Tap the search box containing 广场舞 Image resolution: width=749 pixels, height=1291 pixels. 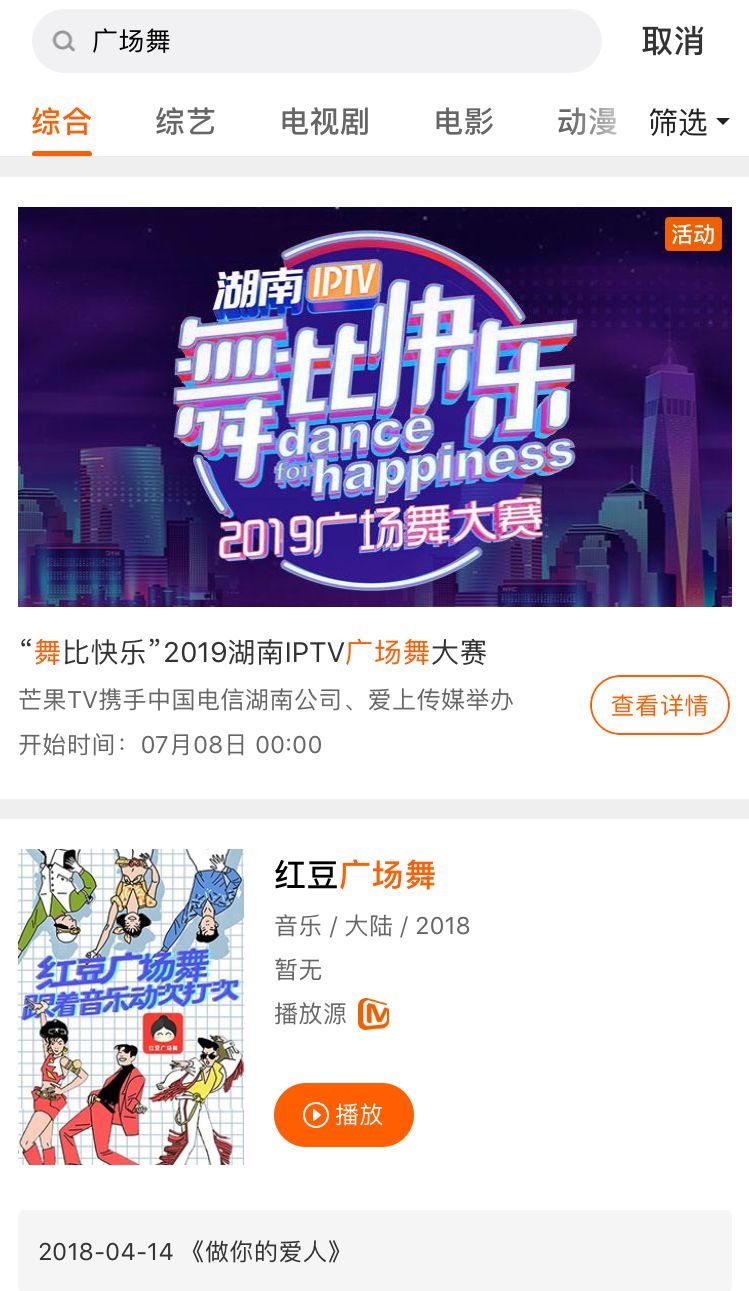[316, 41]
